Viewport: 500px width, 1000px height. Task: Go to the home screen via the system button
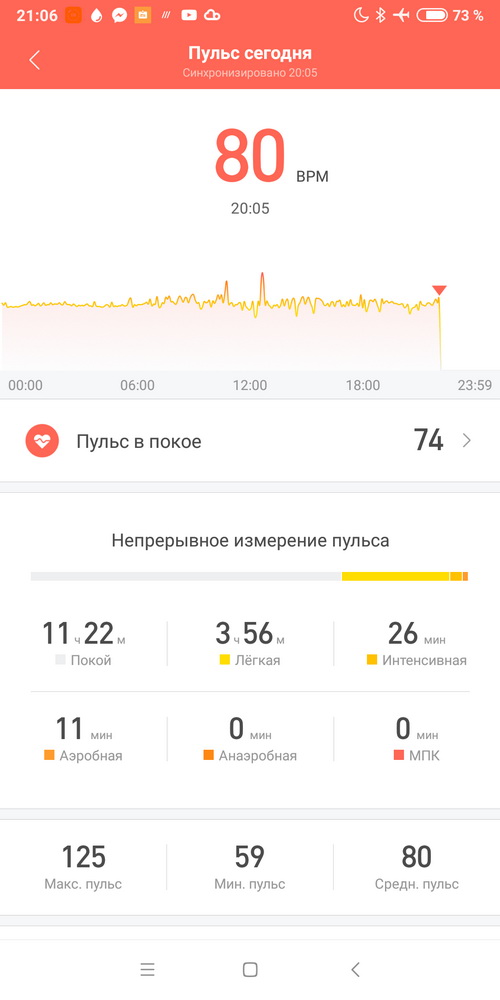pyautogui.click(x=250, y=970)
